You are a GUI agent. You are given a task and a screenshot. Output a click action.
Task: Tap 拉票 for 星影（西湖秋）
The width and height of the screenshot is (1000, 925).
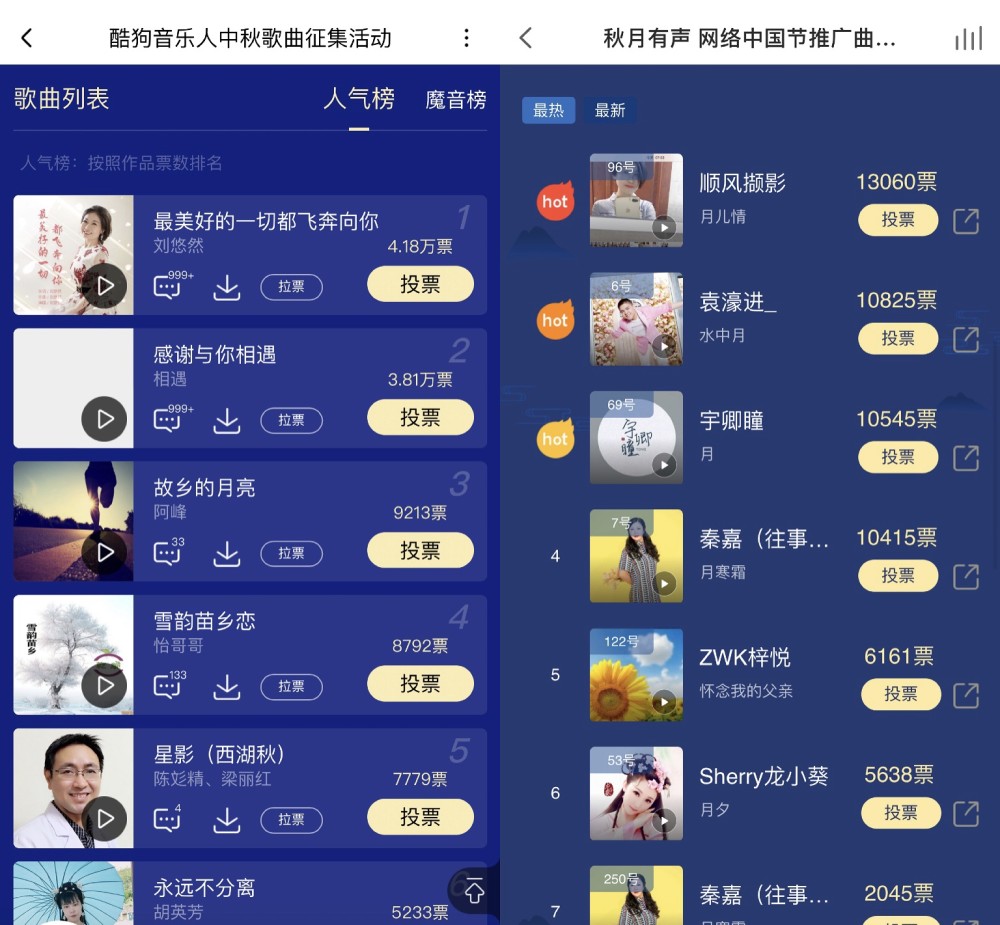[291, 819]
